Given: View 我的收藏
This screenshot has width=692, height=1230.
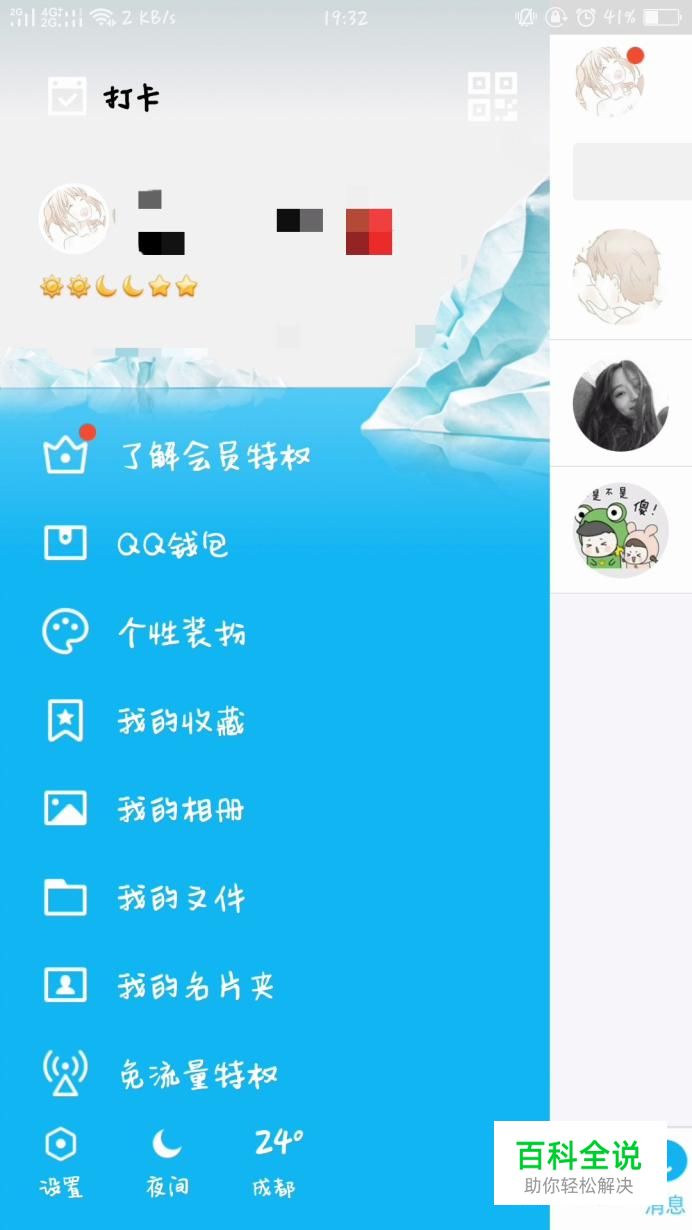Looking at the screenshot, I should [x=181, y=721].
